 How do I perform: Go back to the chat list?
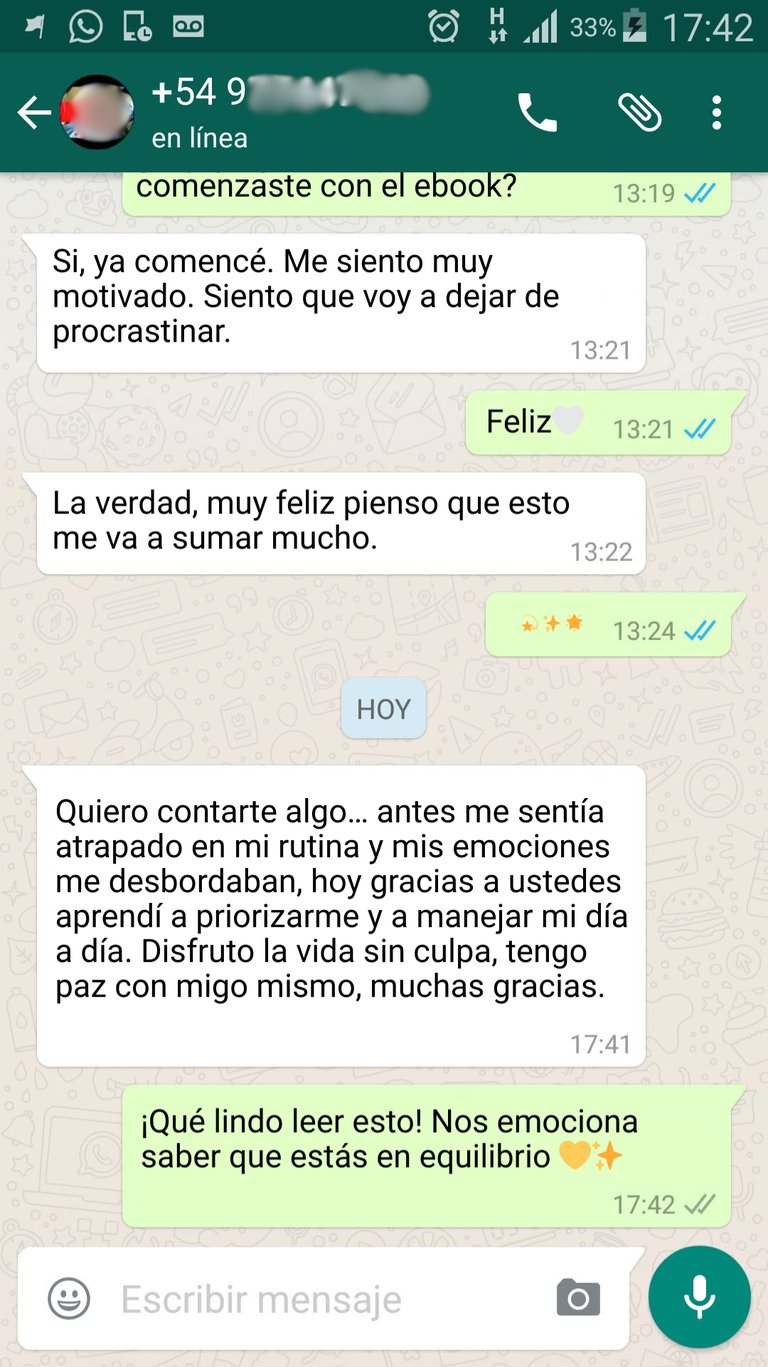tap(33, 113)
